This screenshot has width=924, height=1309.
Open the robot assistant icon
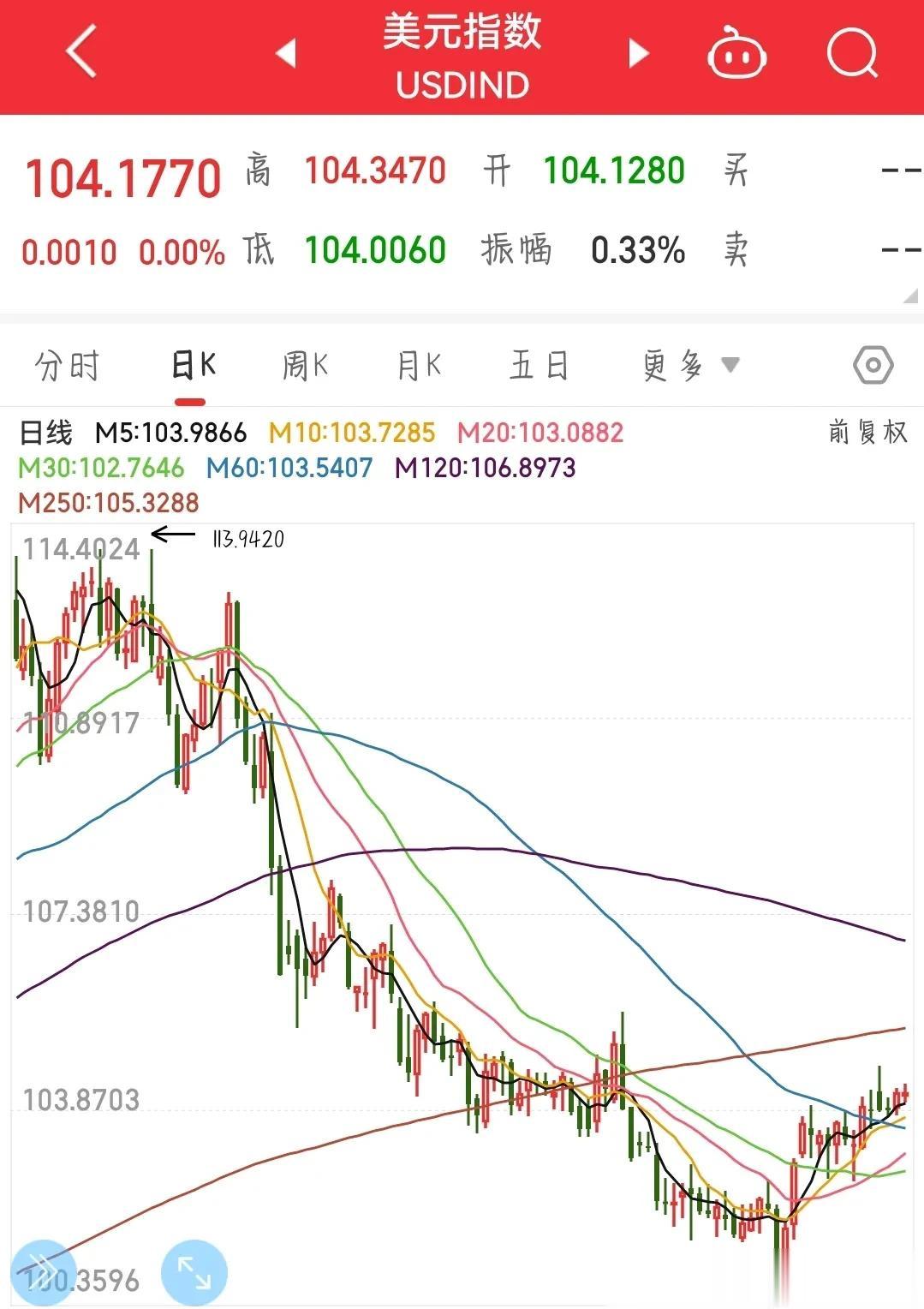736,53
